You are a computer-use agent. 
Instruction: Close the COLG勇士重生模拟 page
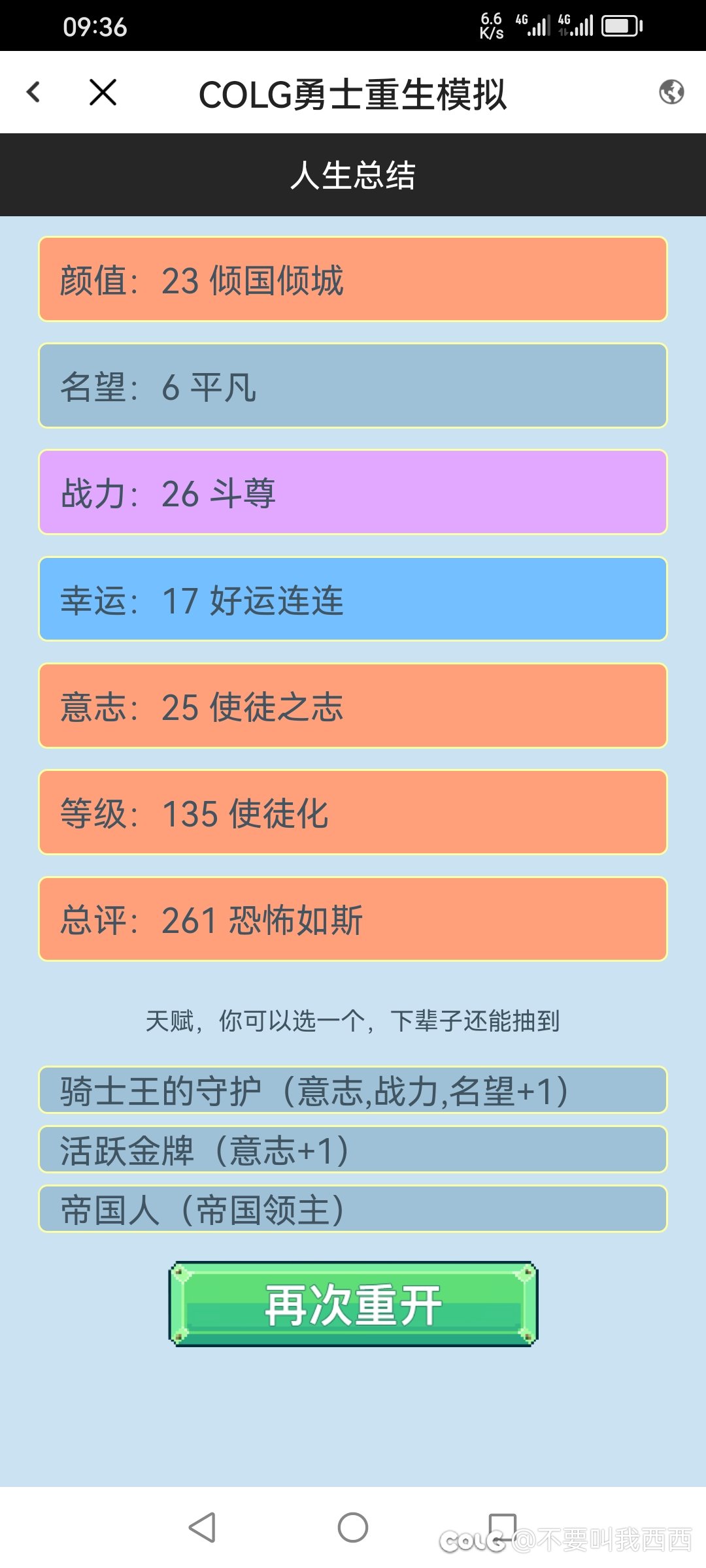click(103, 92)
